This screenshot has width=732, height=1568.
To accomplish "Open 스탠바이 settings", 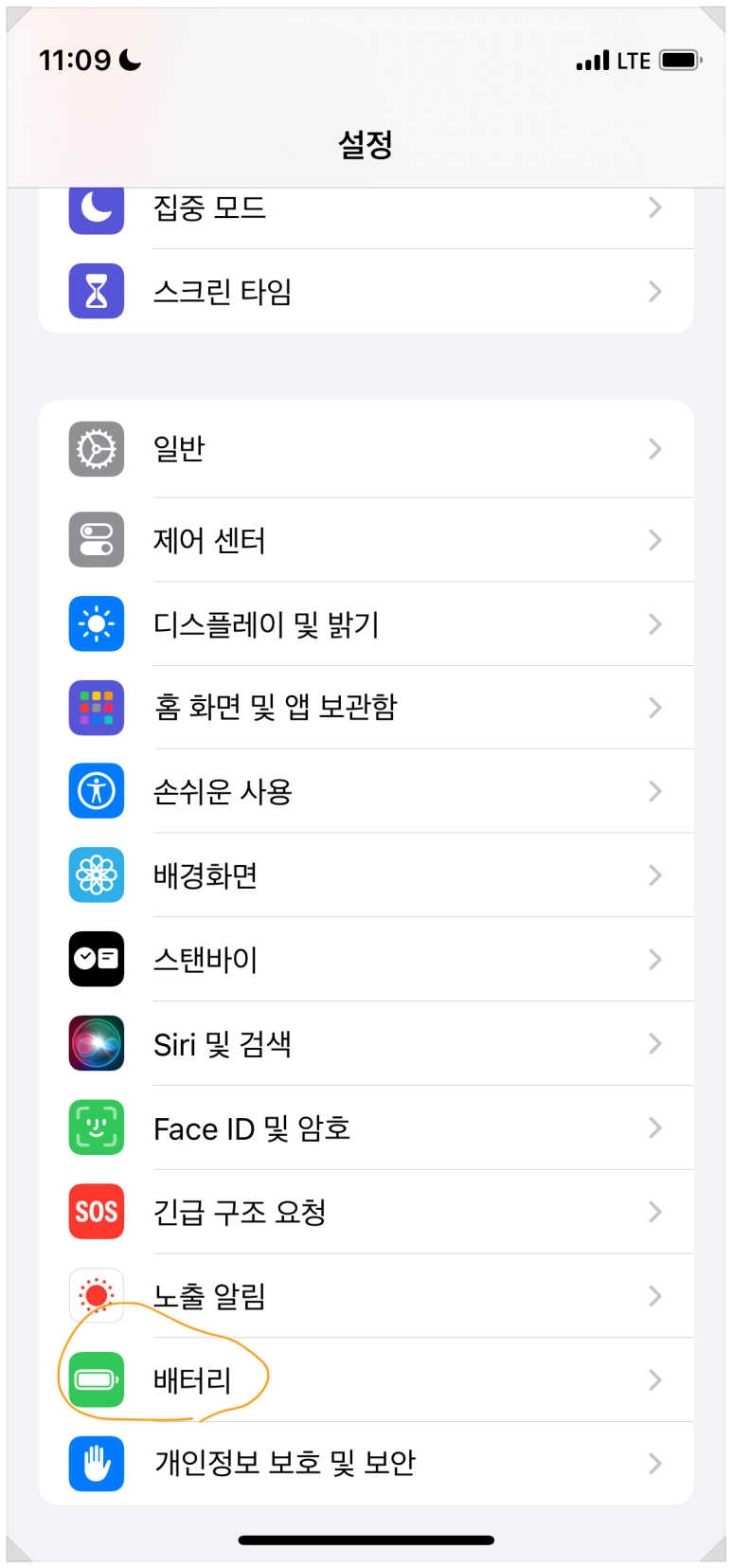I will [366, 960].
